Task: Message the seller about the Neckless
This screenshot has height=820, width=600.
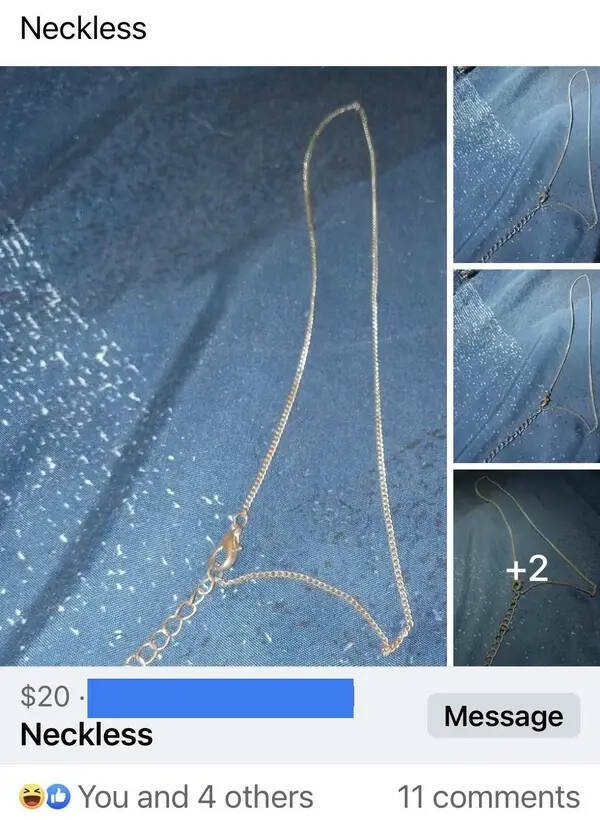Action: [503, 716]
